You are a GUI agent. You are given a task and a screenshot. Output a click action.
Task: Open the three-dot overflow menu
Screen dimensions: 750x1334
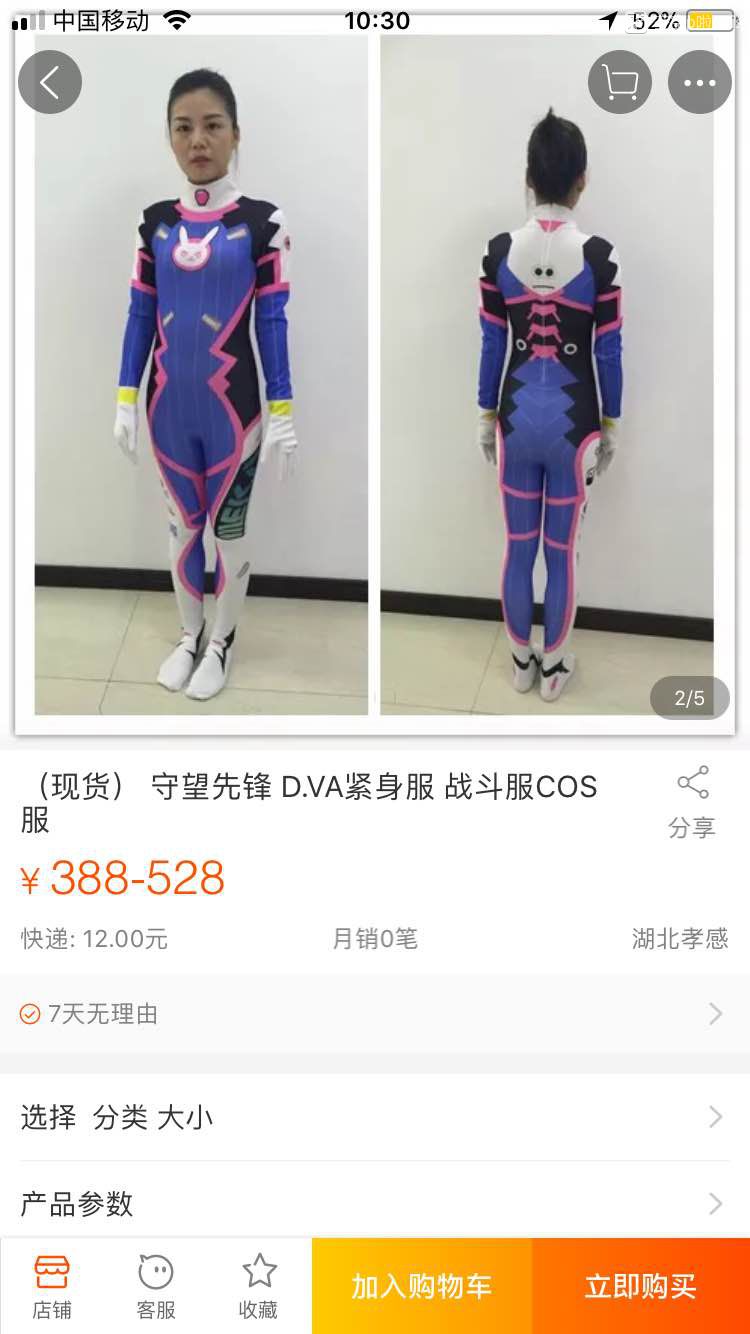(700, 82)
